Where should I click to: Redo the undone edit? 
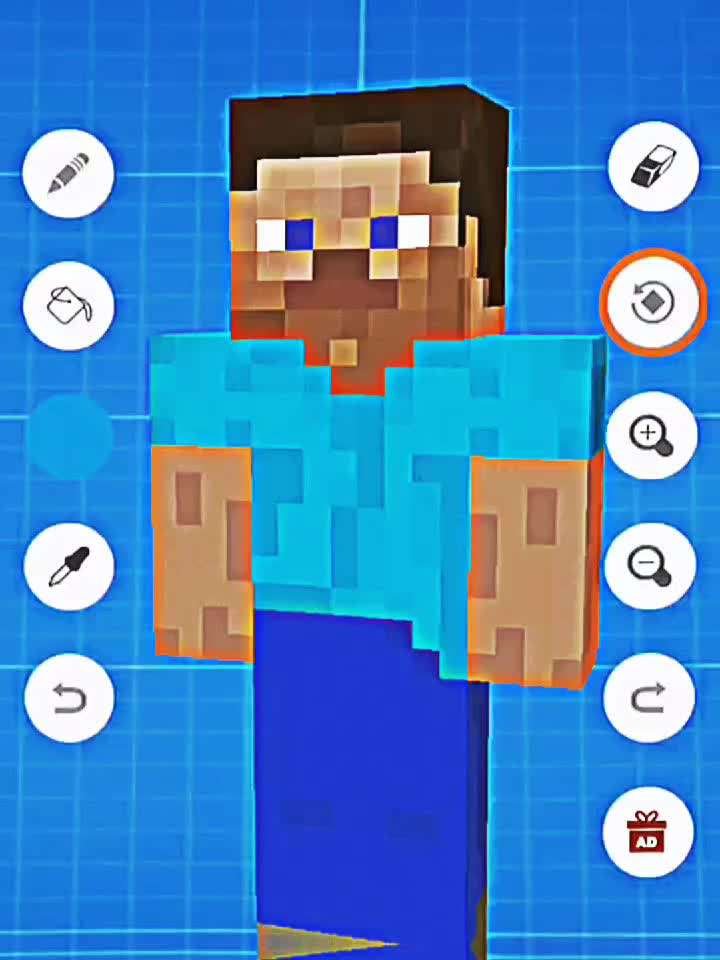pyautogui.click(x=650, y=698)
